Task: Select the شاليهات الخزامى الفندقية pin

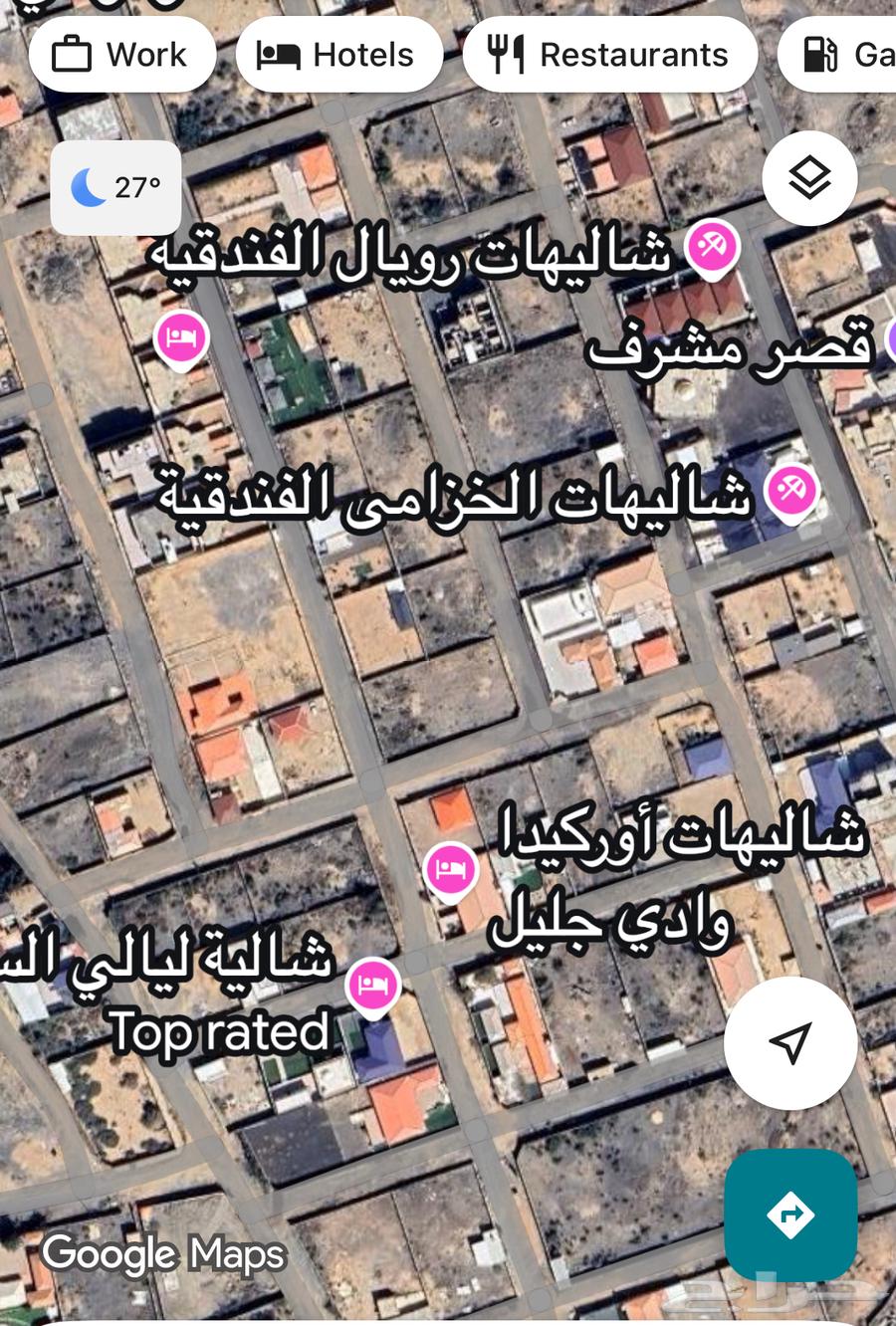Action: (792, 491)
